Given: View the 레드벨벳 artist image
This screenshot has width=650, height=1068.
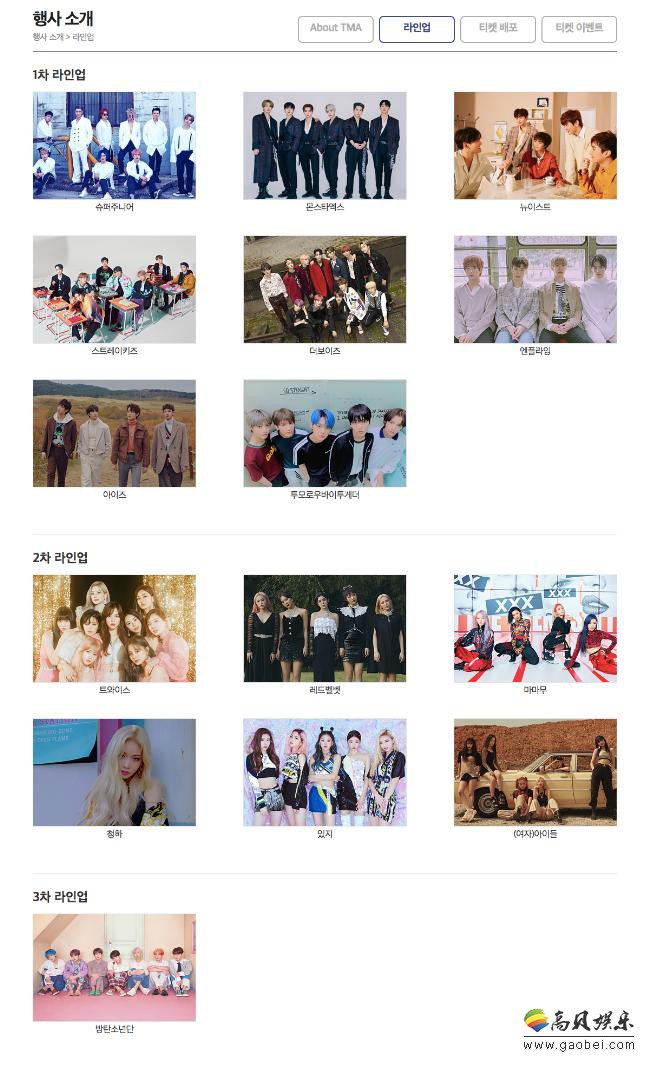Looking at the screenshot, I should coord(324,628).
